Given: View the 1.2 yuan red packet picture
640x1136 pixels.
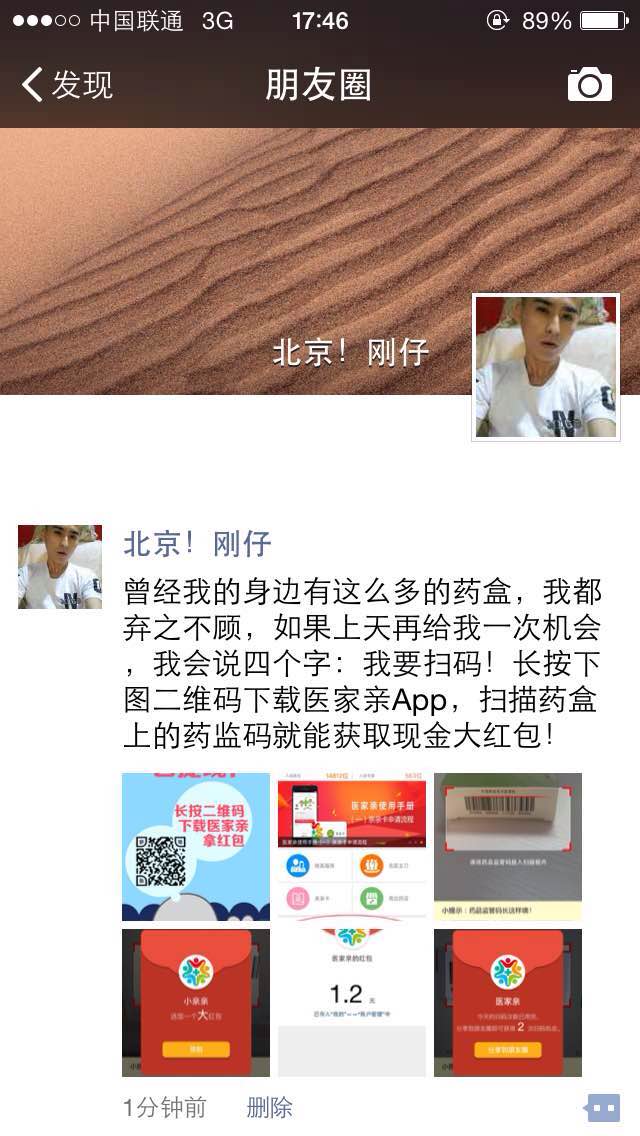Looking at the screenshot, I should [x=352, y=1002].
